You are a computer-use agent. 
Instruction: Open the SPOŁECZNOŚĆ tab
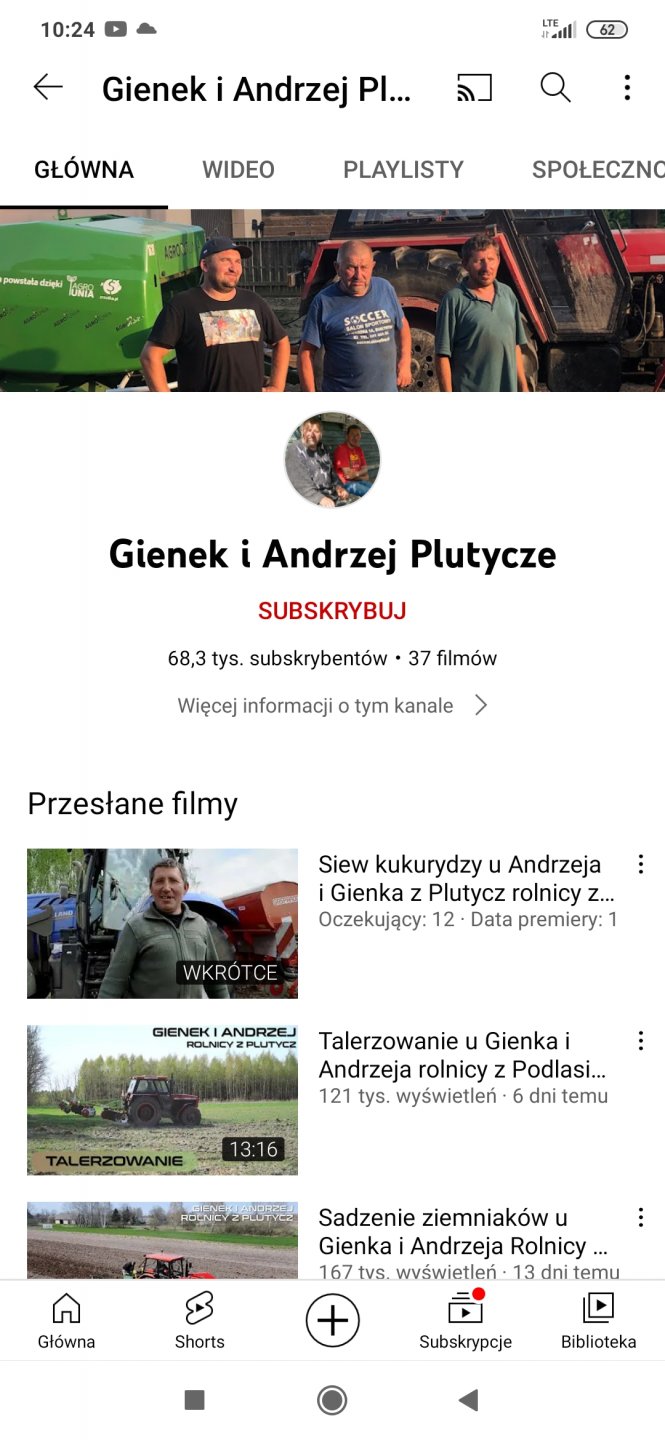click(597, 170)
